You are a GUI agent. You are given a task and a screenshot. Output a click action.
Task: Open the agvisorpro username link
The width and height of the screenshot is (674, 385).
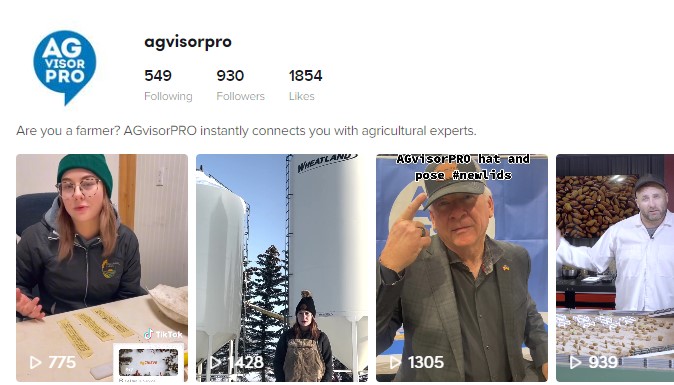188,42
